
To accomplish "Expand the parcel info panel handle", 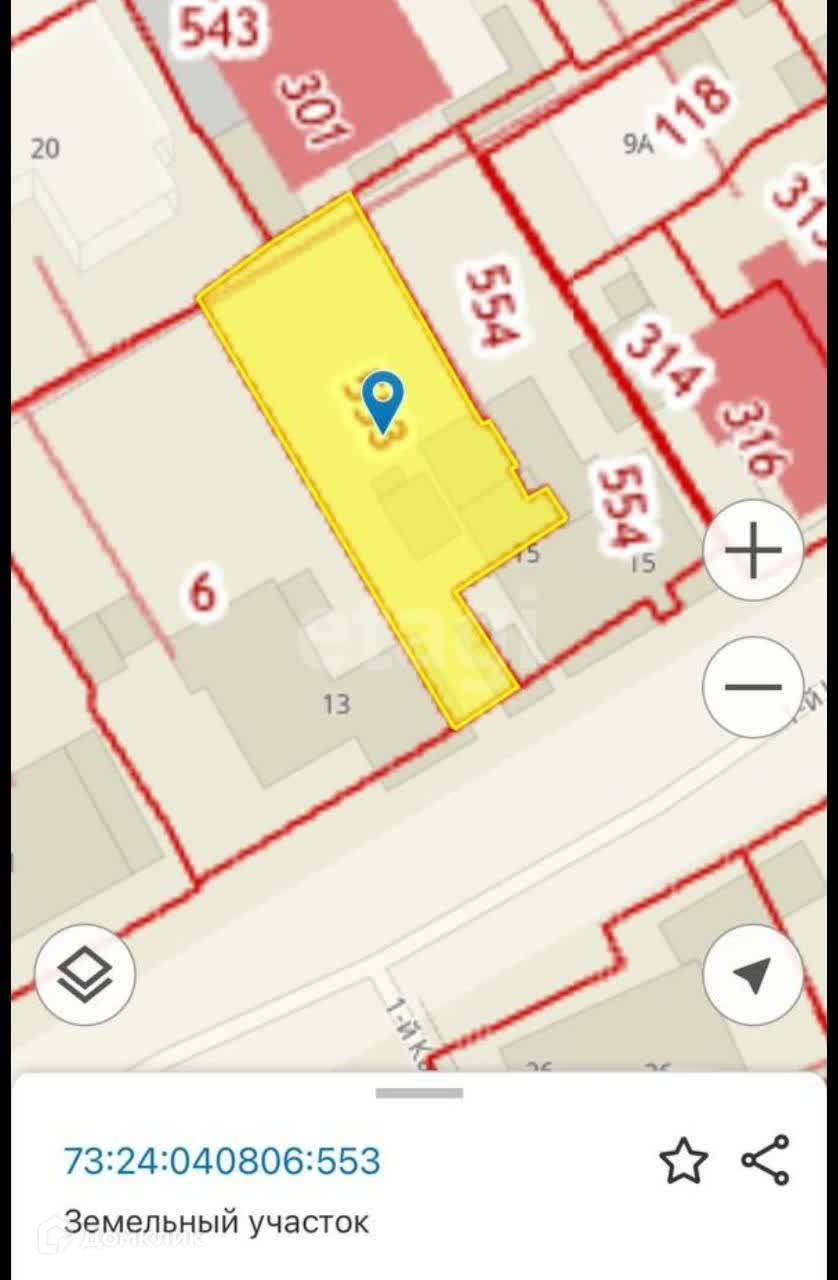I will (x=419, y=1093).
